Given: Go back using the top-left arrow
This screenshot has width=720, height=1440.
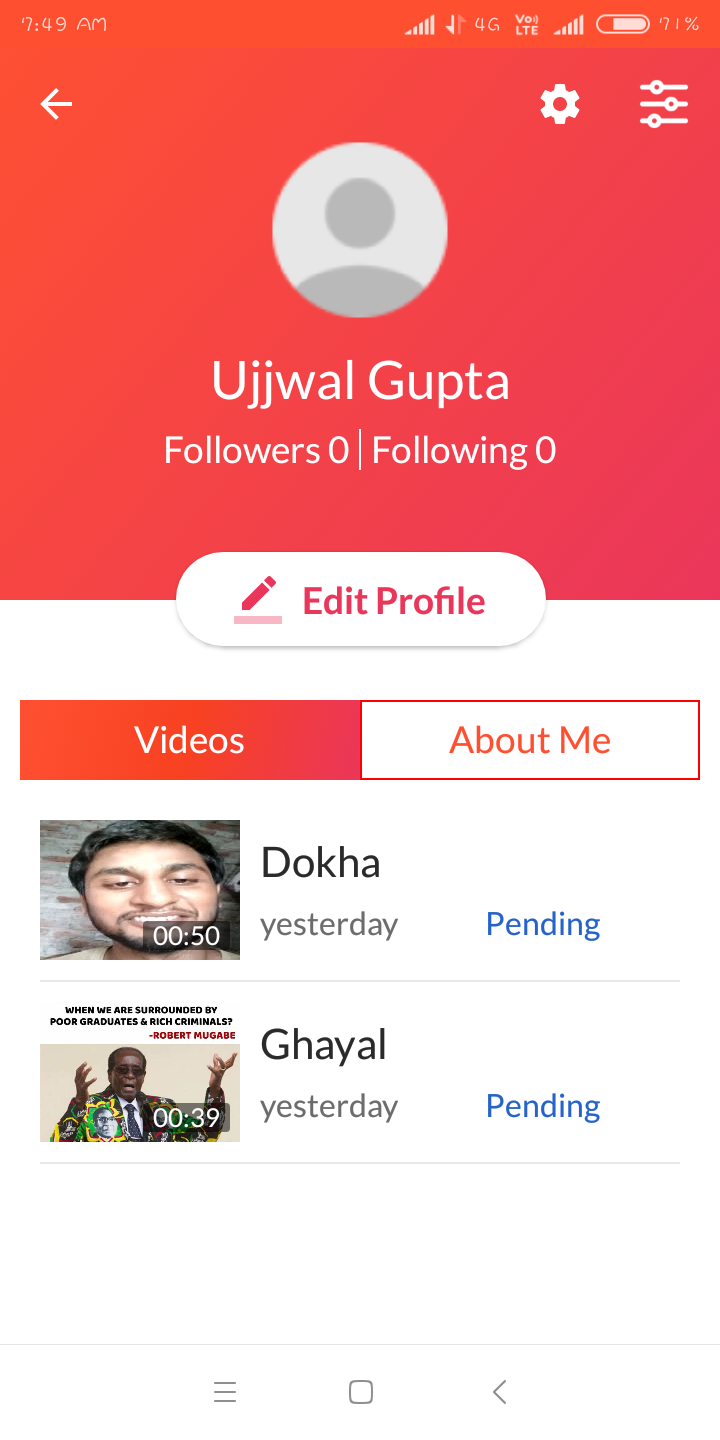Looking at the screenshot, I should [x=56, y=104].
